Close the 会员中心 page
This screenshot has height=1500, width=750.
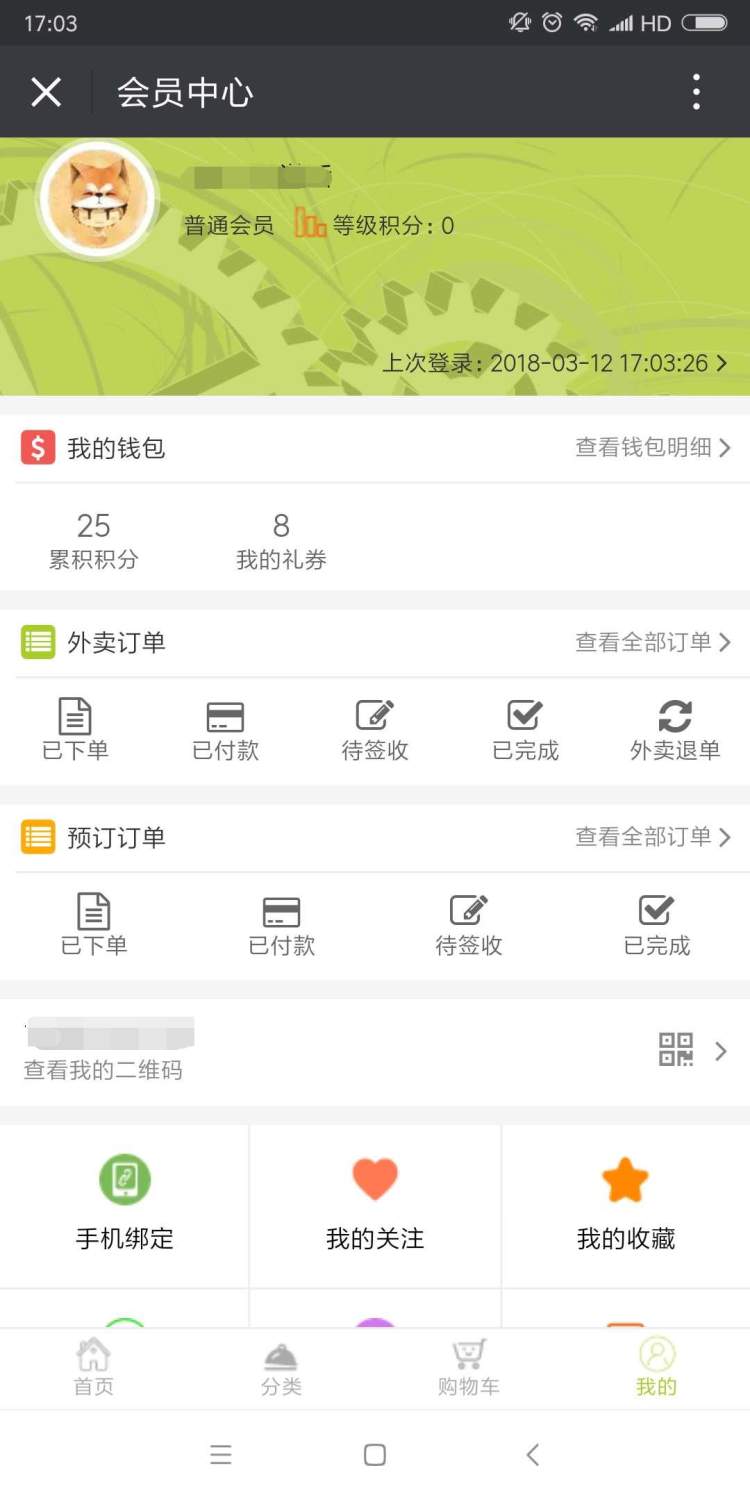point(46,92)
